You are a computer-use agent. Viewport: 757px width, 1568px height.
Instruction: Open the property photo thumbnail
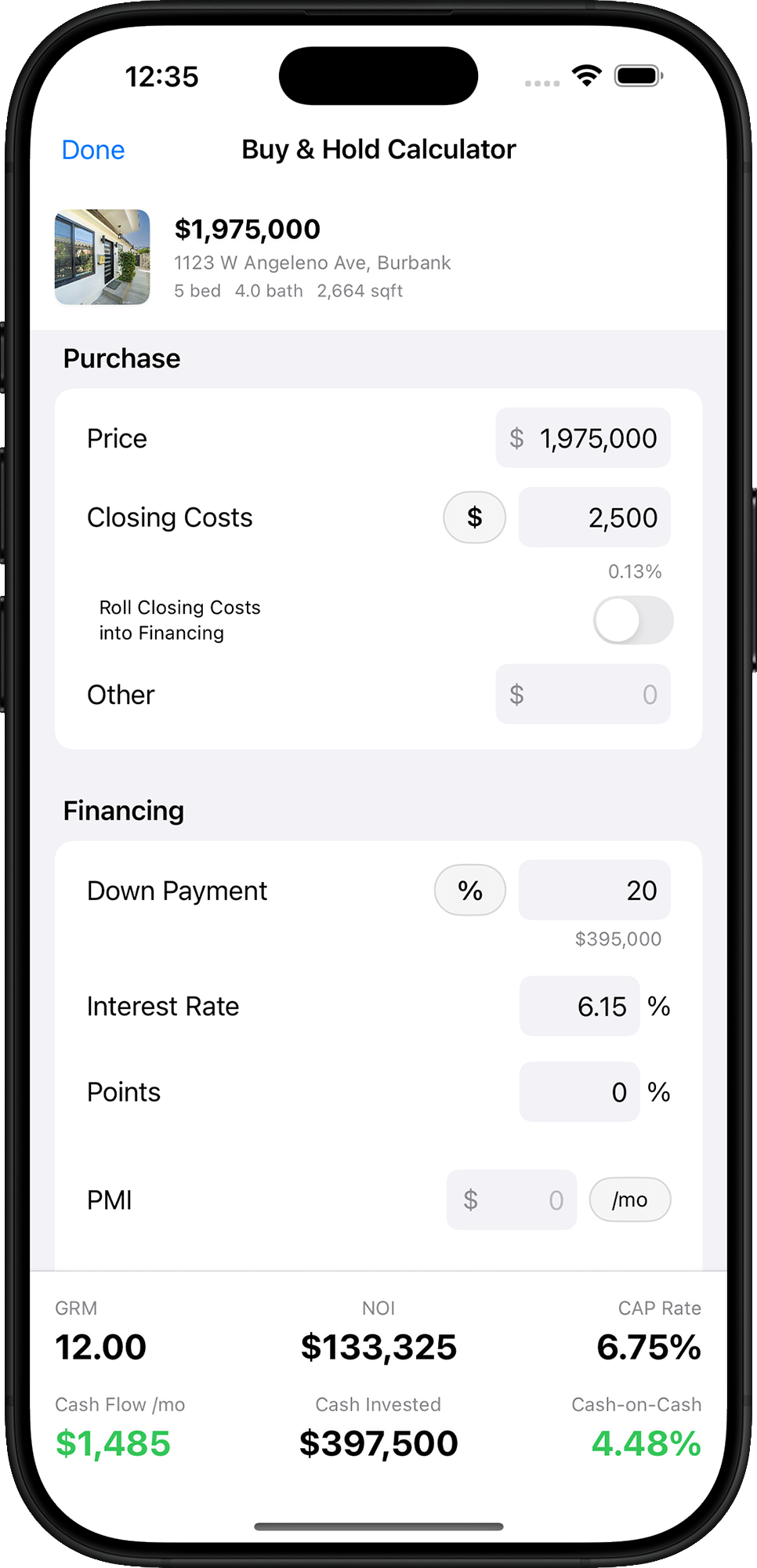[x=103, y=257]
